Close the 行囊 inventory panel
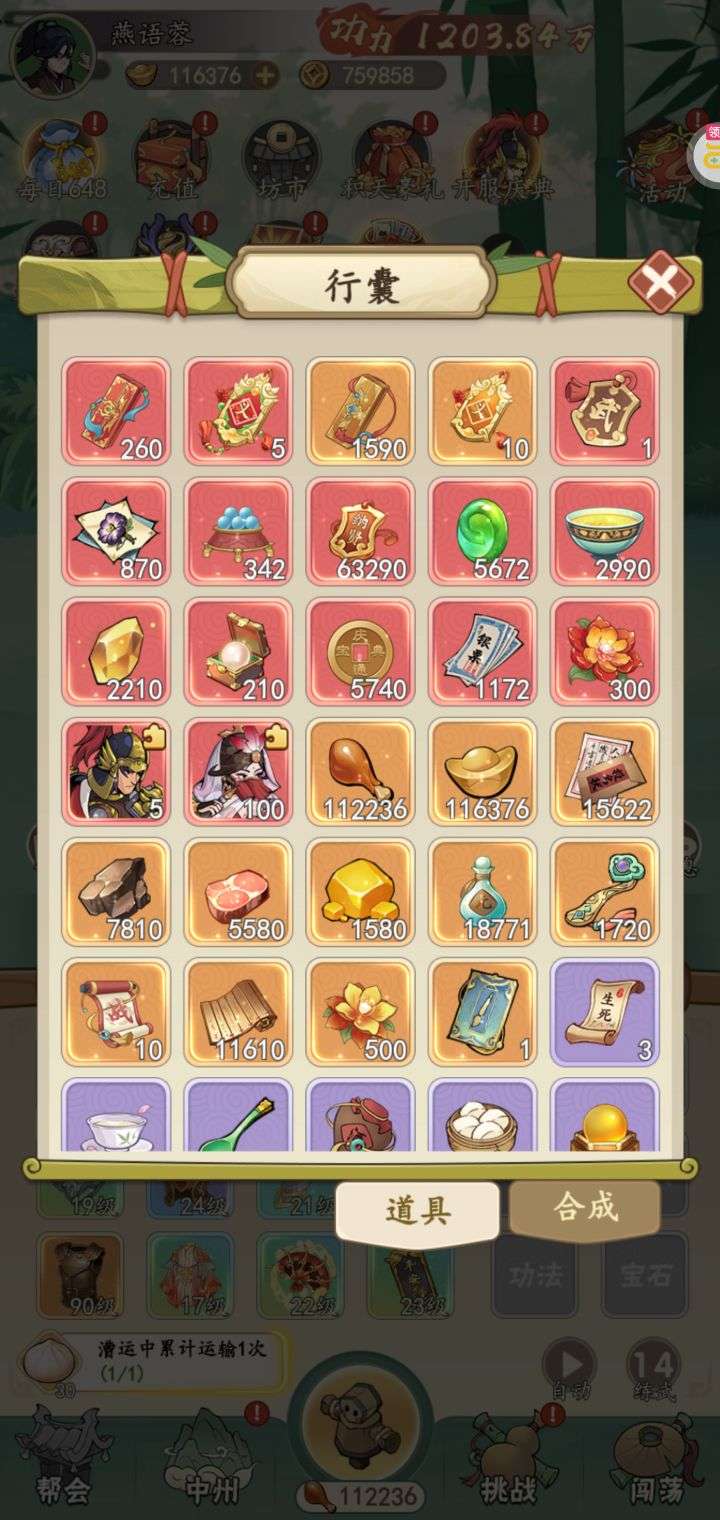 tap(660, 284)
